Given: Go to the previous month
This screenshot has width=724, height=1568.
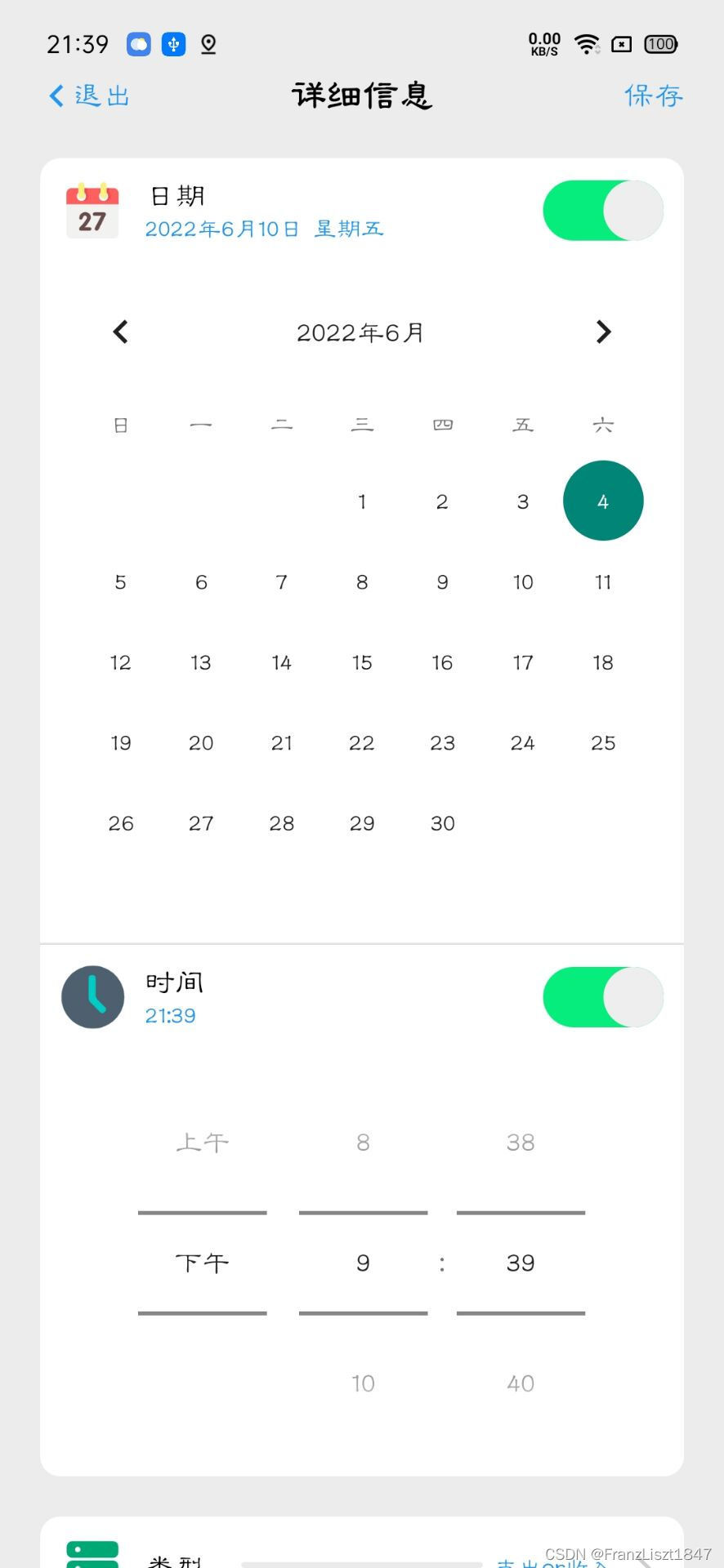Looking at the screenshot, I should point(121,332).
